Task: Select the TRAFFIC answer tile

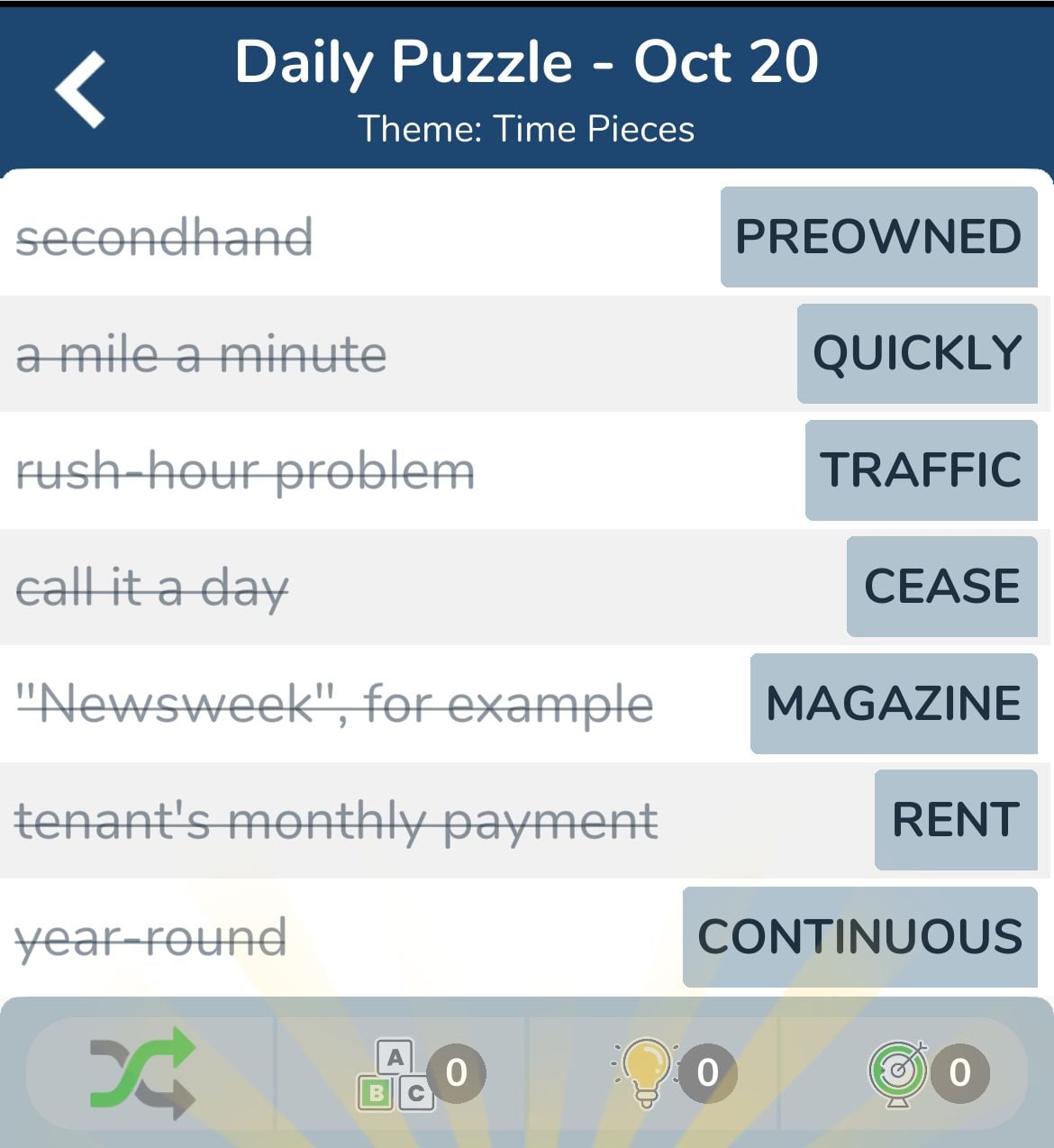Action: pyautogui.click(x=921, y=470)
